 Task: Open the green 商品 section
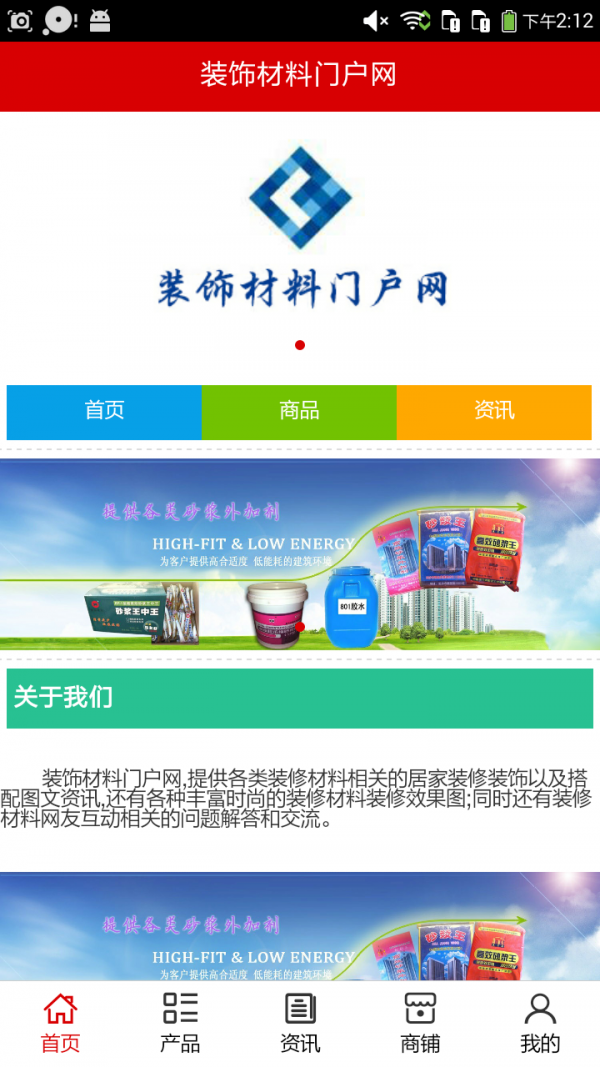[x=299, y=411]
